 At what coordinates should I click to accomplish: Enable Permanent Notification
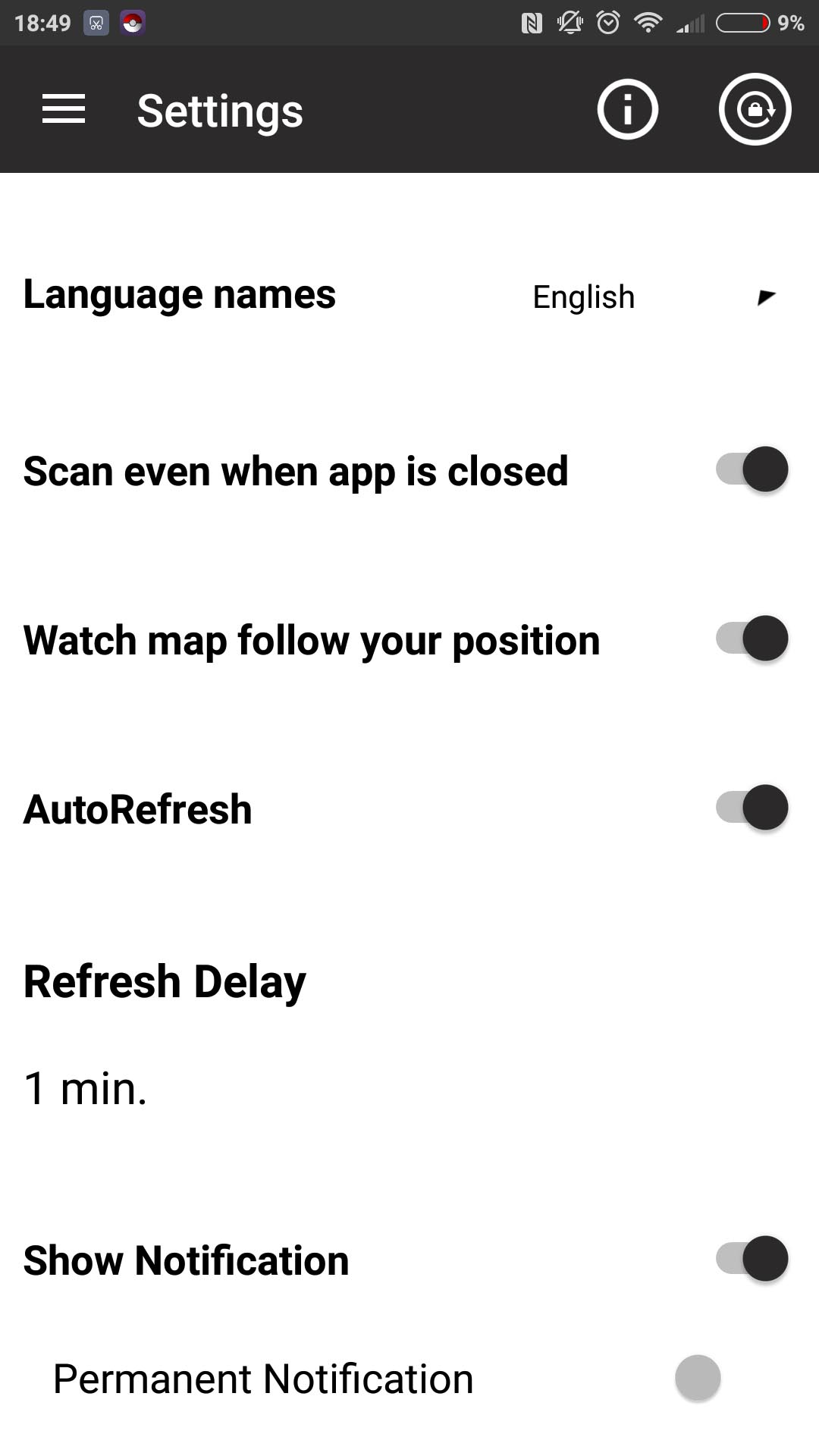pos(698,1378)
